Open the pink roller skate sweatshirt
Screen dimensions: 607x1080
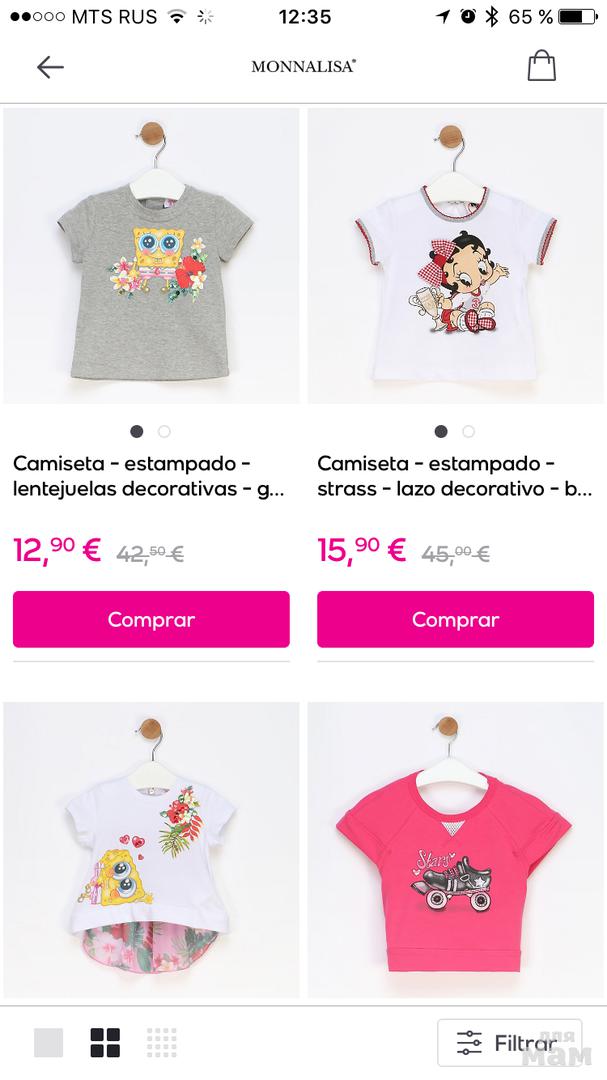tap(455, 850)
